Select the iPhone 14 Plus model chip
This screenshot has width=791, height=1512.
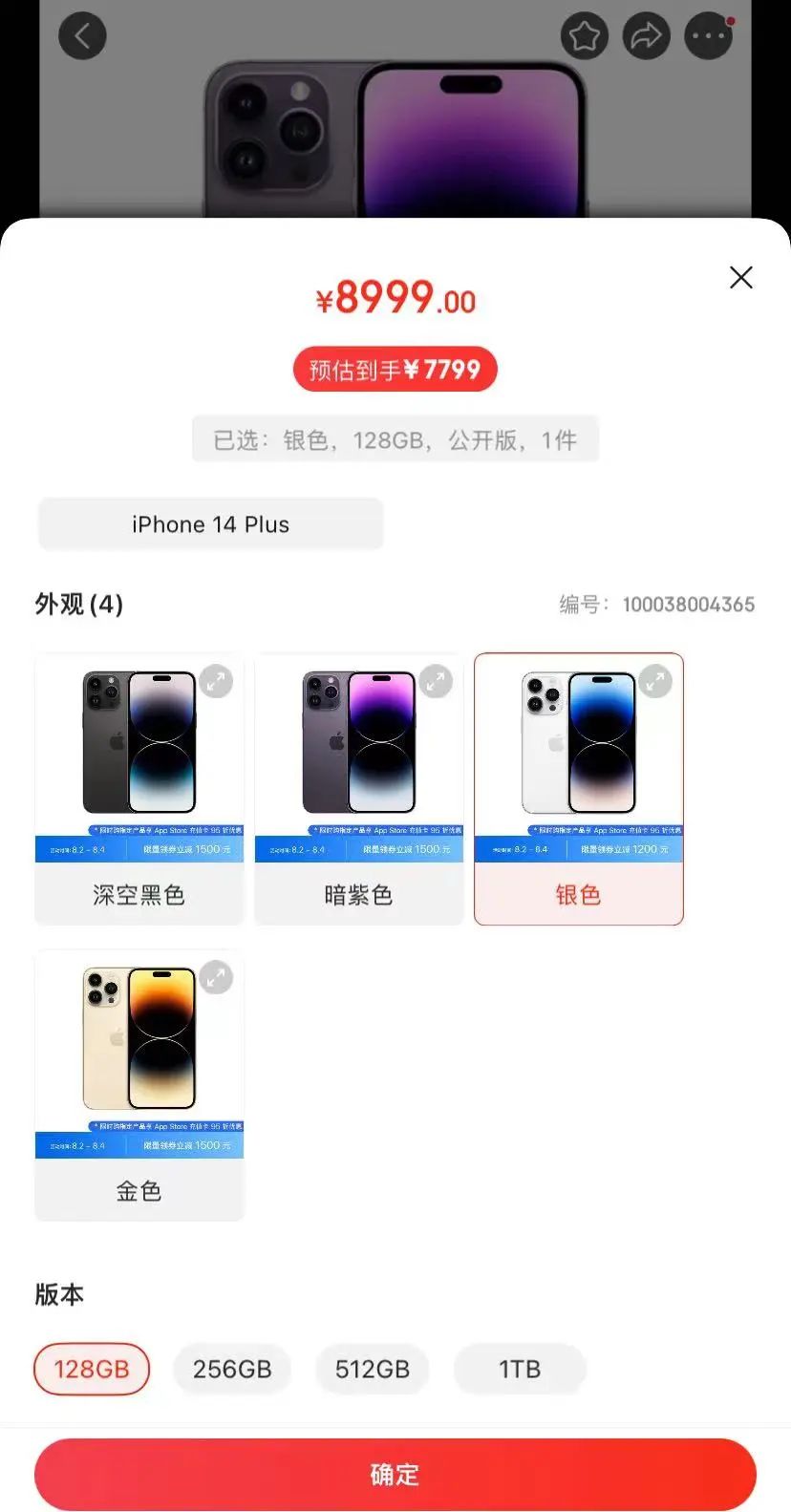coord(210,524)
